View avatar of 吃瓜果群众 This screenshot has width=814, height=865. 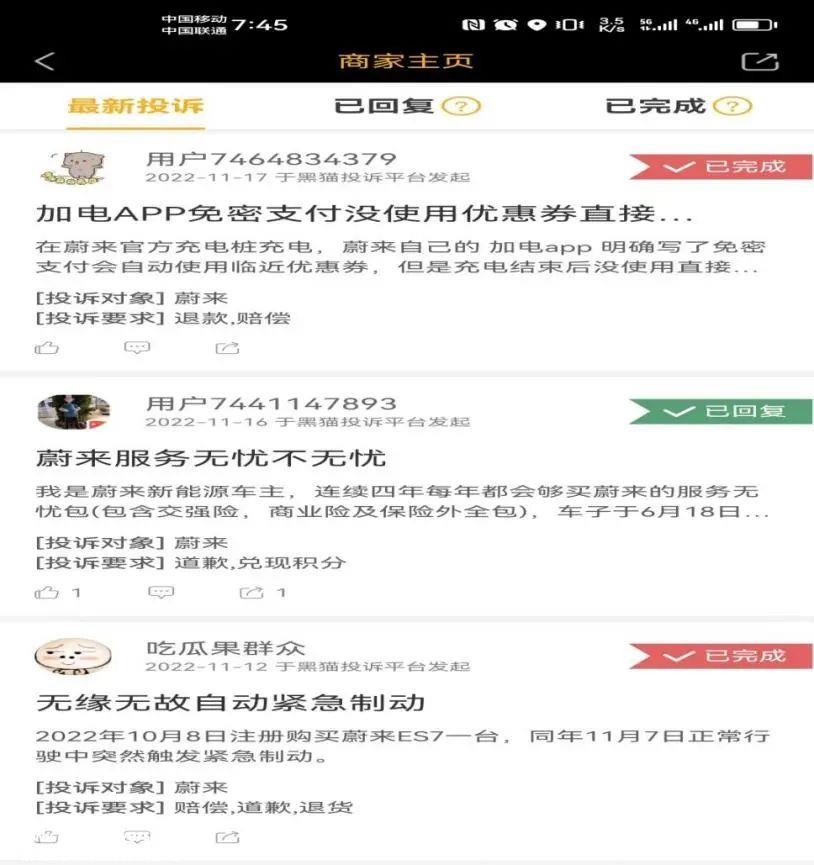pyautogui.click(x=74, y=656)
